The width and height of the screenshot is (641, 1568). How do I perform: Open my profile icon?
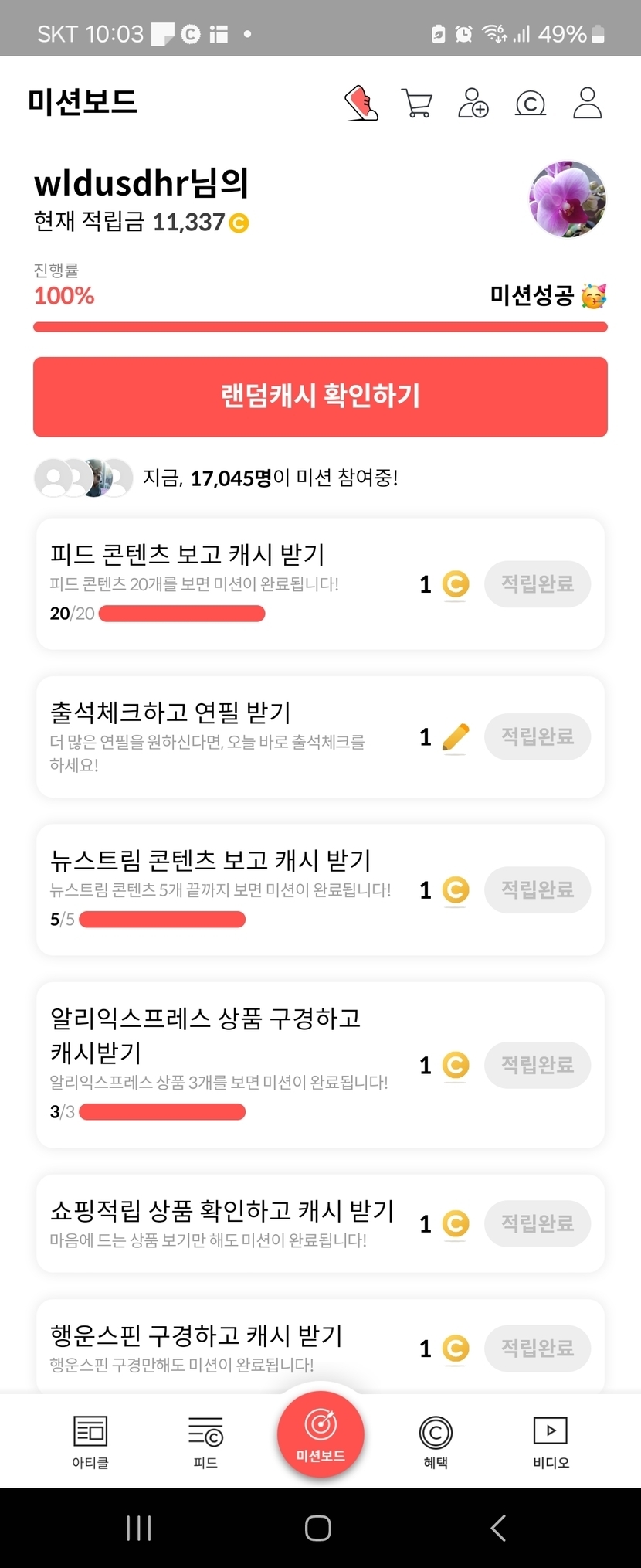click(x=587, y=103)
